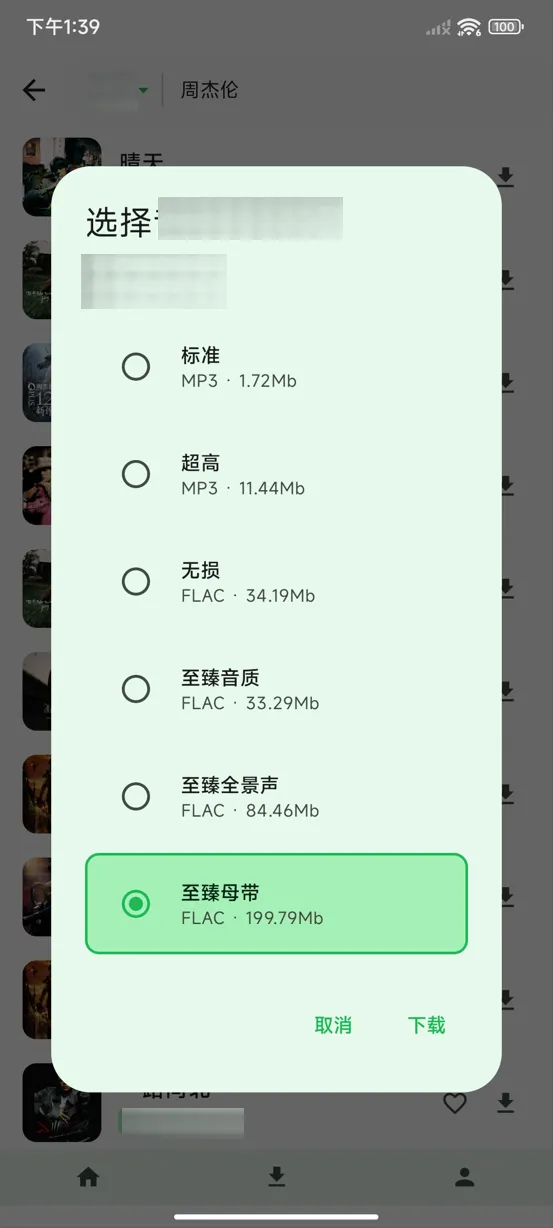
Task: Choose the 至臻全景声 quality option
Action: 276,797
